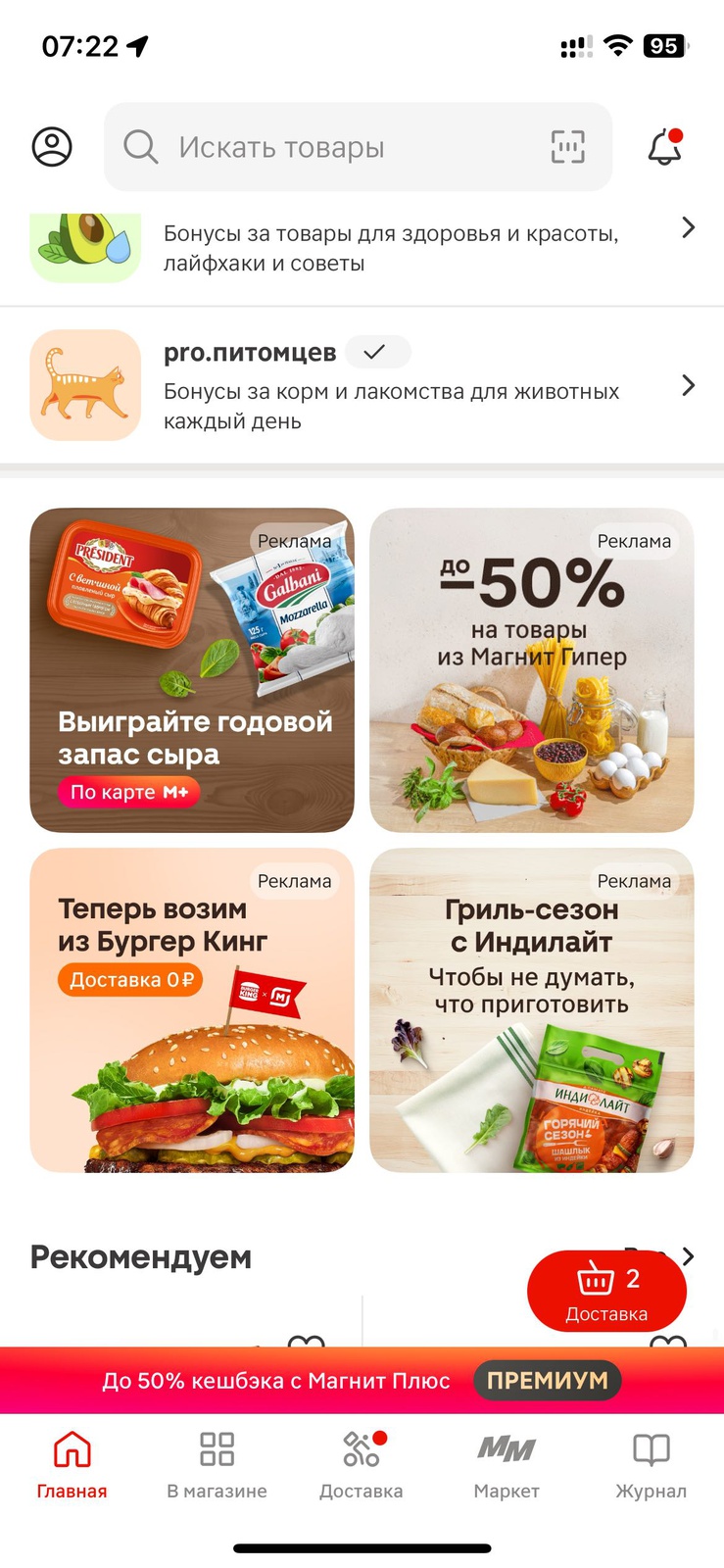Tap the Магнит Плюс Премиум cashback banner
Image resolution: width=724 pixels, height=1568 pixels.
click(362, 1380)
